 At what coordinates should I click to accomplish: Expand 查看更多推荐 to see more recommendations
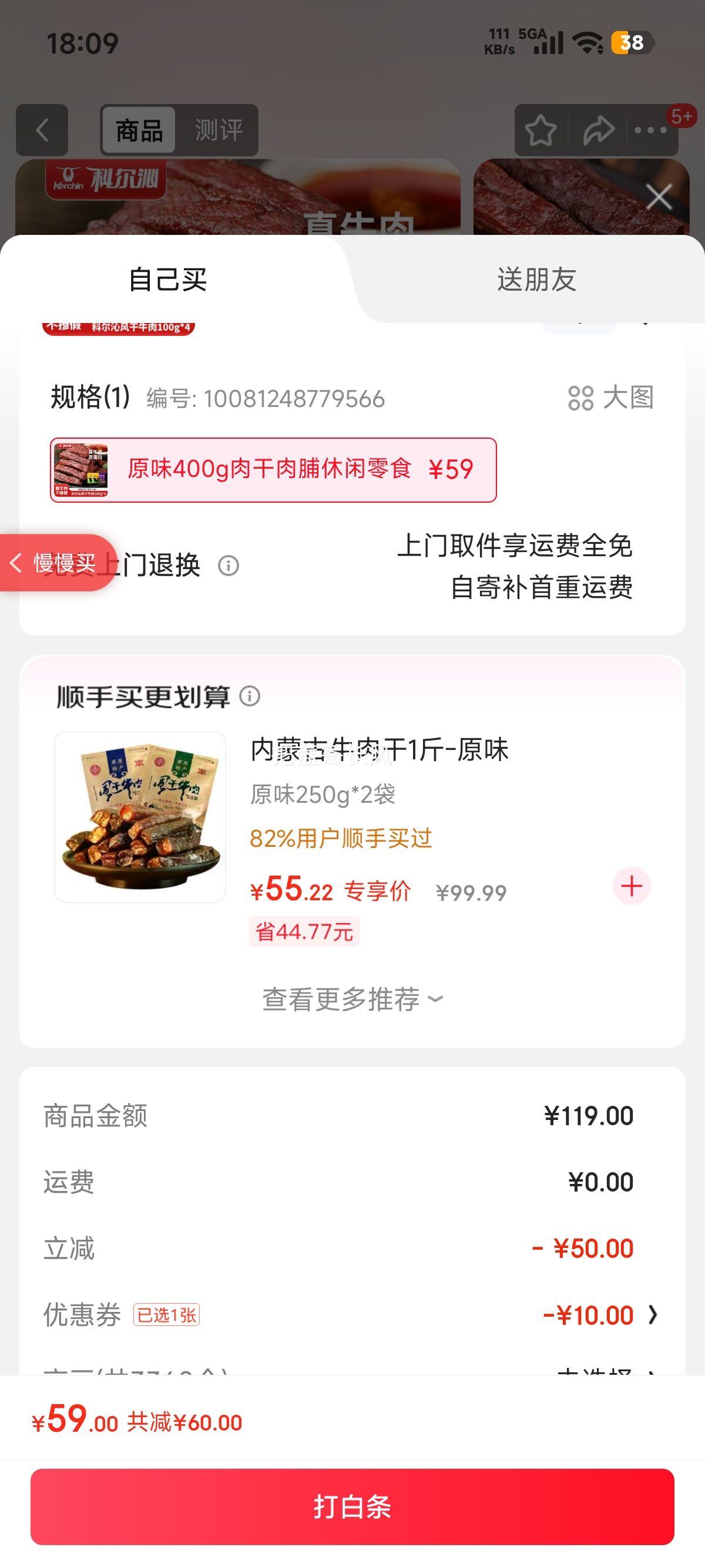click(x=352, y=998)
